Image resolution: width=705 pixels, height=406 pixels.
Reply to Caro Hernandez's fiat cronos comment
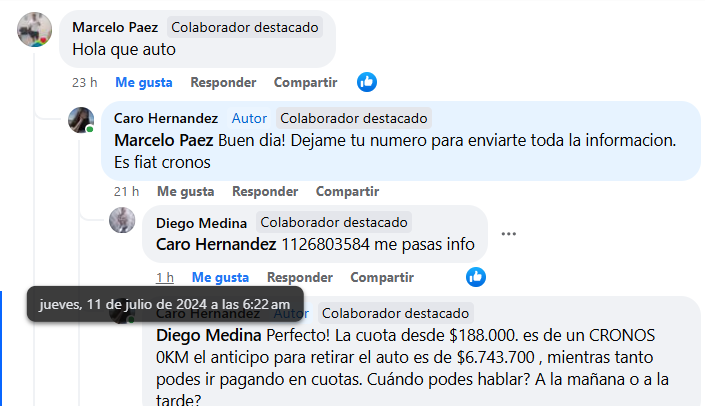pyautogui.click(x=265, y=191)
